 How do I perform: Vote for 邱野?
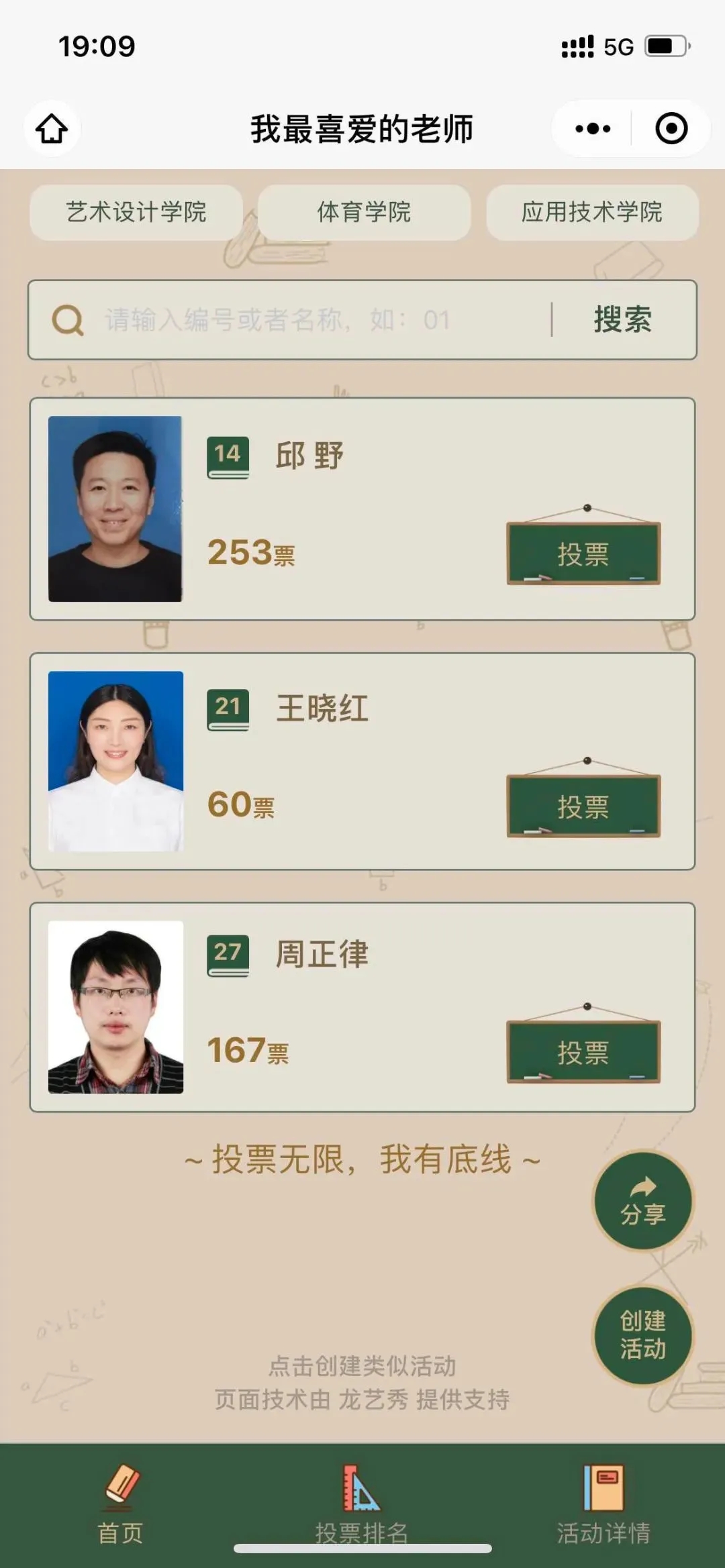[x=583, y=554]
